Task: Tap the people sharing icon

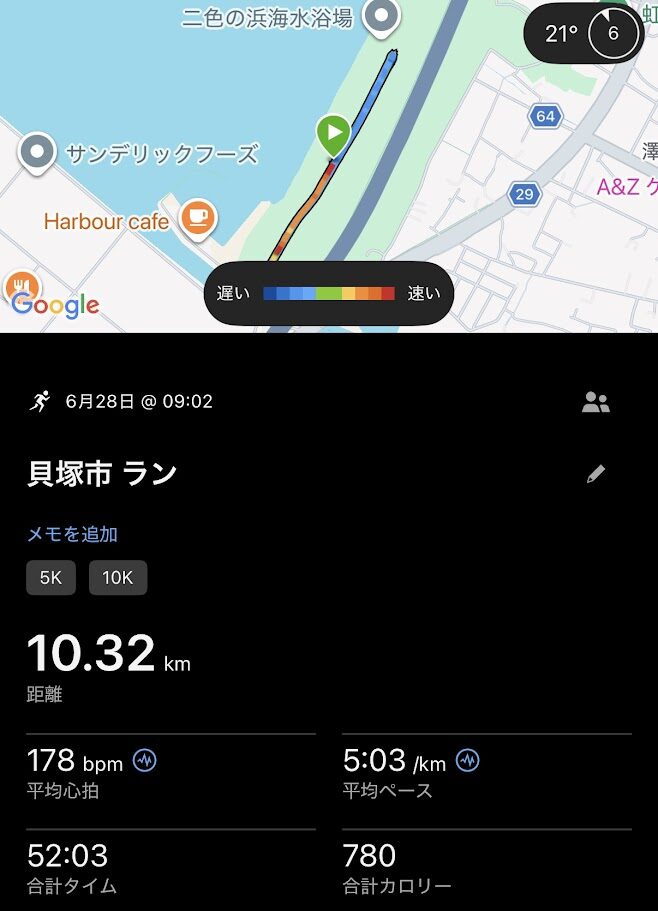Action: [596, 402]
